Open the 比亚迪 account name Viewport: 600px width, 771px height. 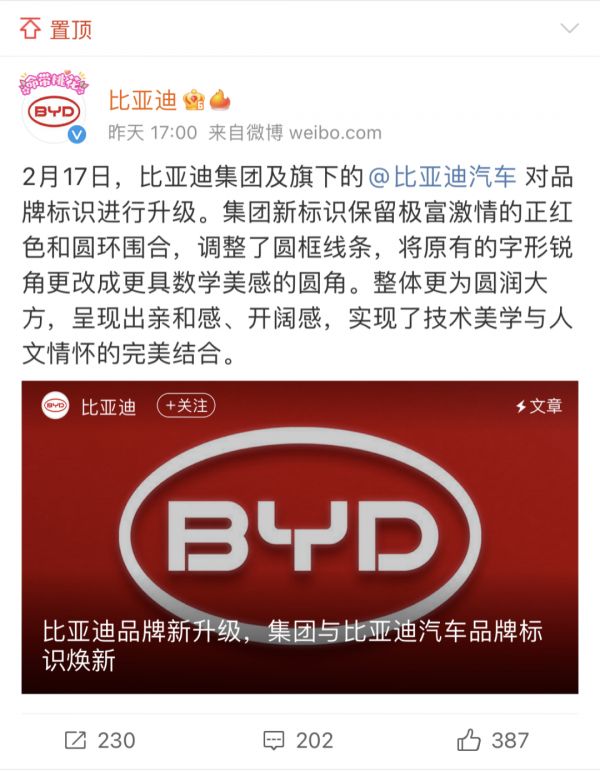(143, 100)
